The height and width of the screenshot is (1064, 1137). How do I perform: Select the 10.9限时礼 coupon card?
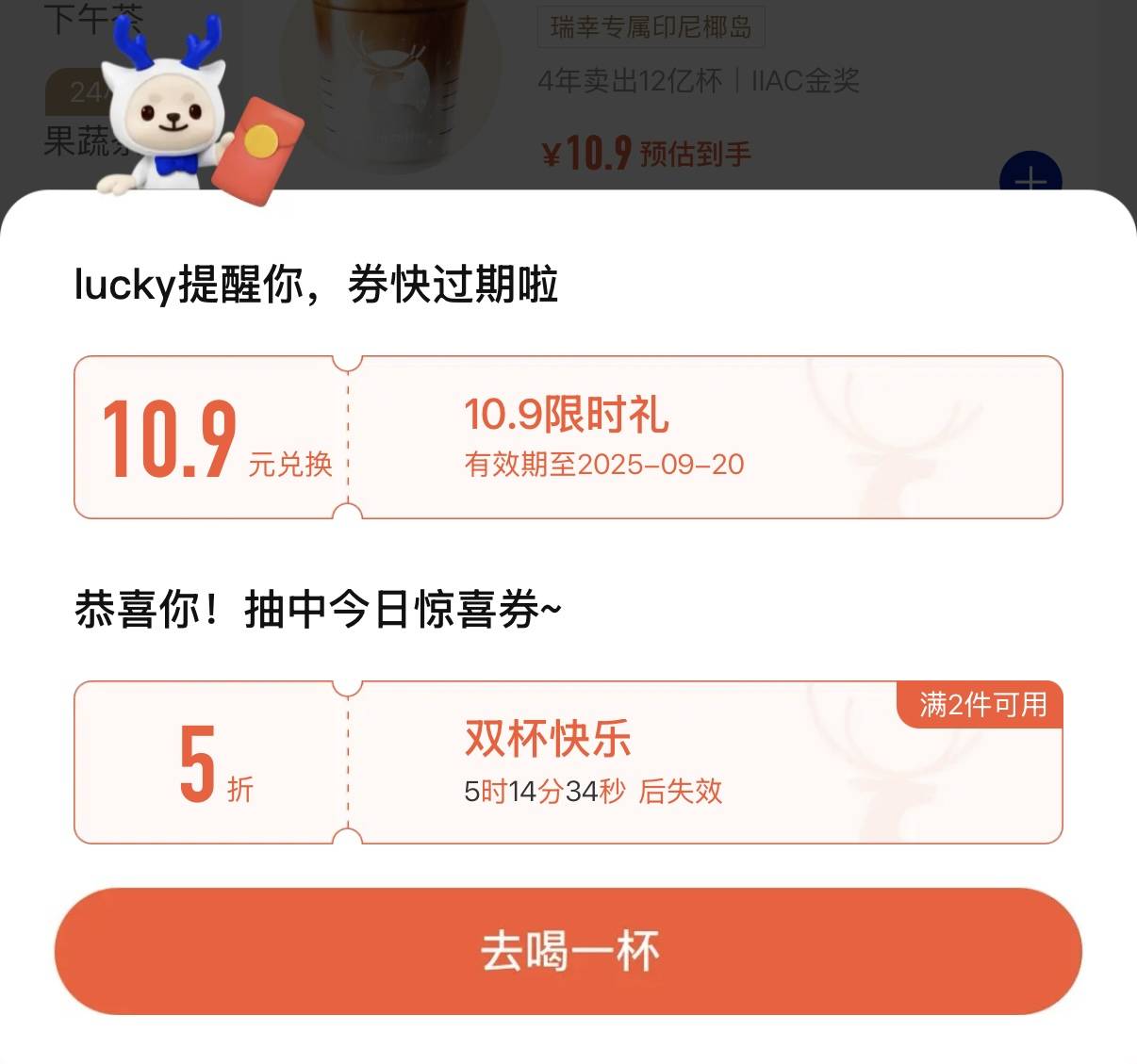[x=568, y=437]
